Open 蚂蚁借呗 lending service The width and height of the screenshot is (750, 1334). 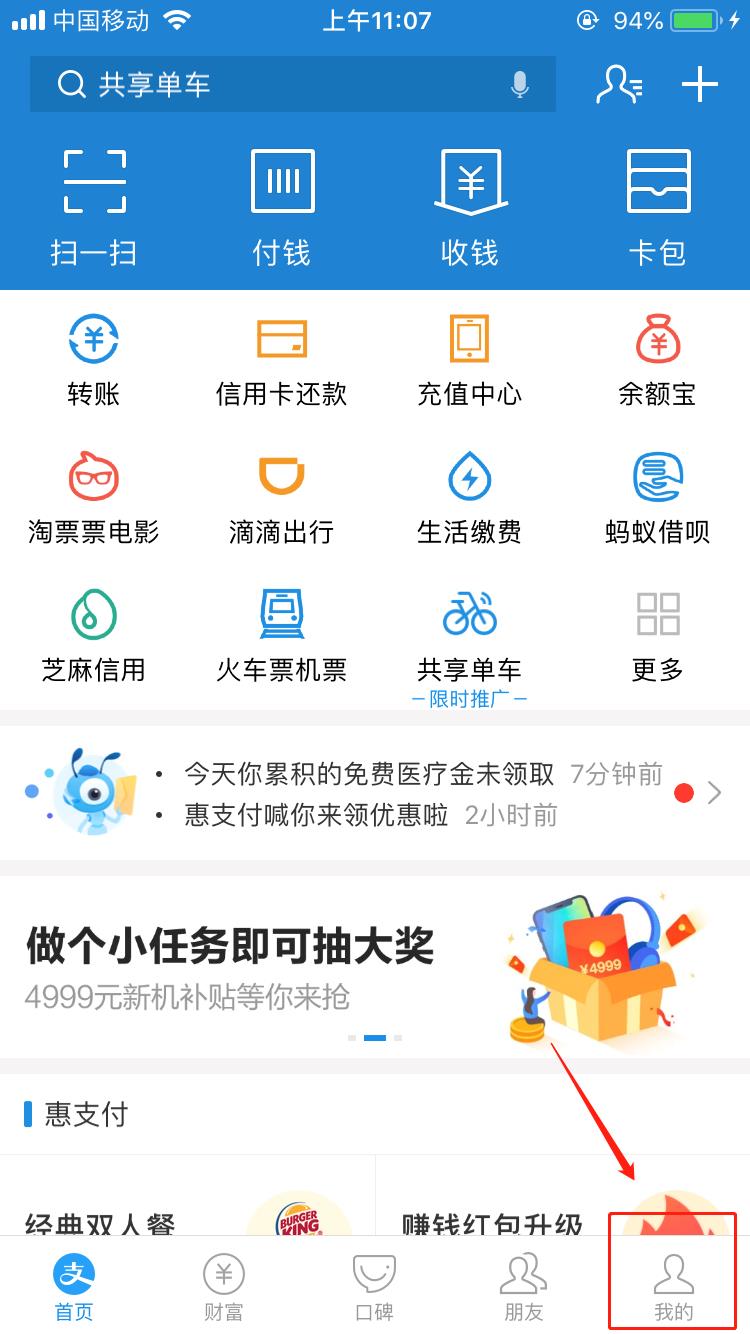657,492
